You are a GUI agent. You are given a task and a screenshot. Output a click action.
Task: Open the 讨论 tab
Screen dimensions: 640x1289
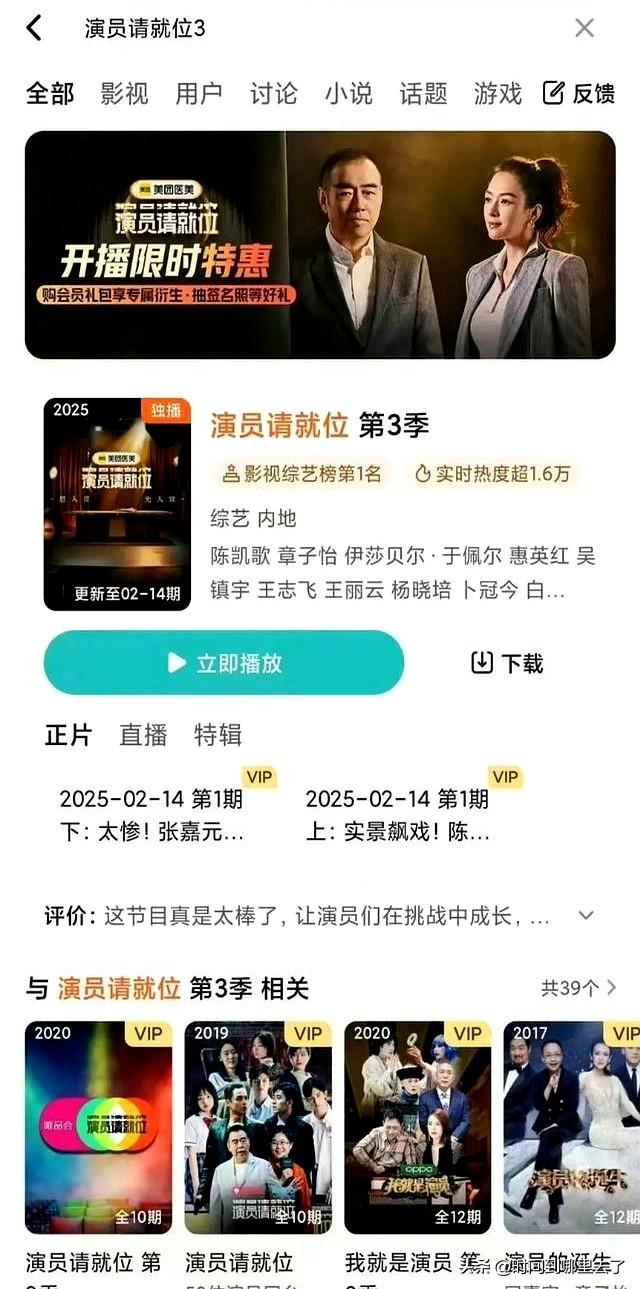[x=274, y=94]
